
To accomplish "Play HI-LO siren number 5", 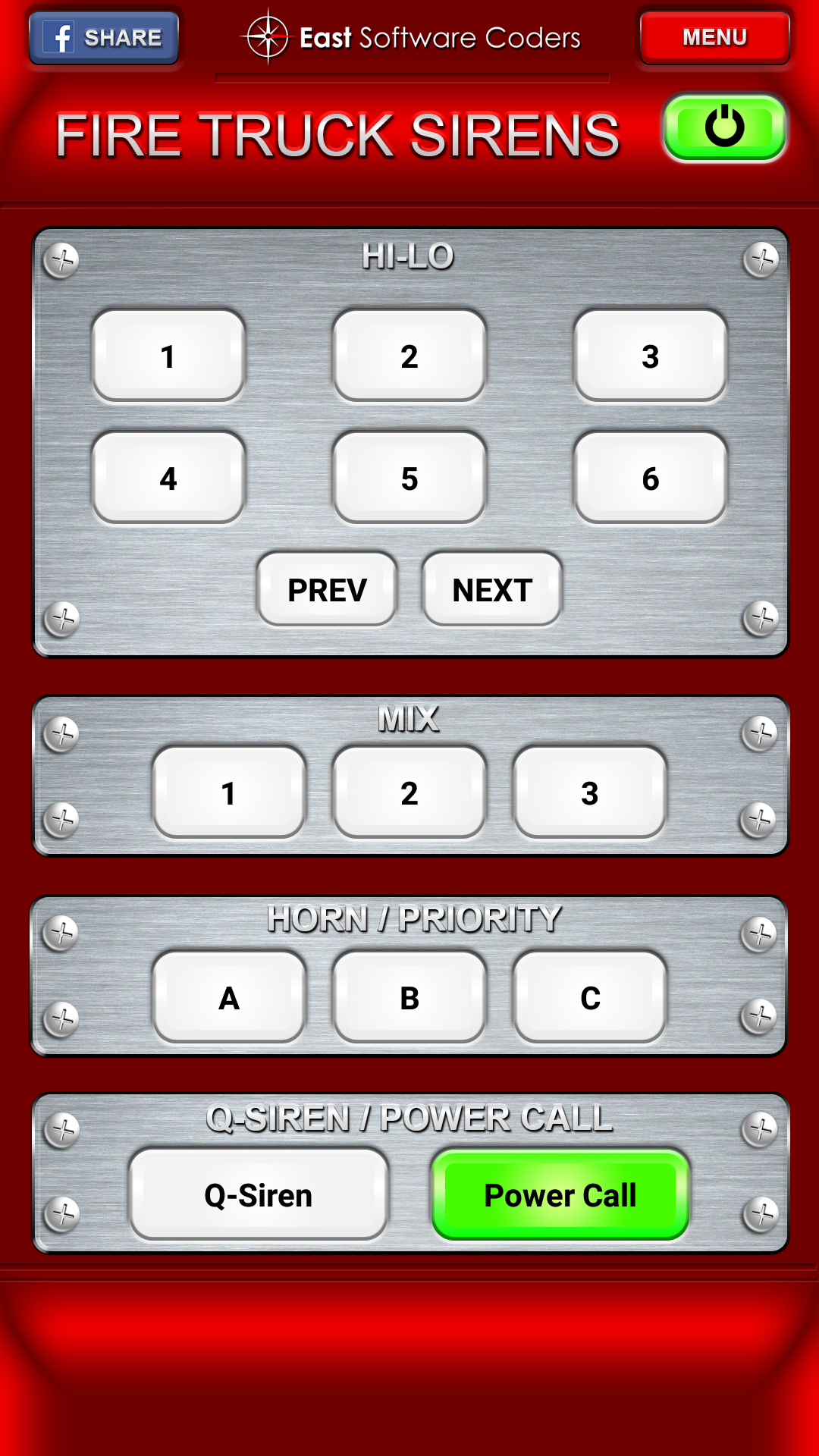I will tap(409, 479).
